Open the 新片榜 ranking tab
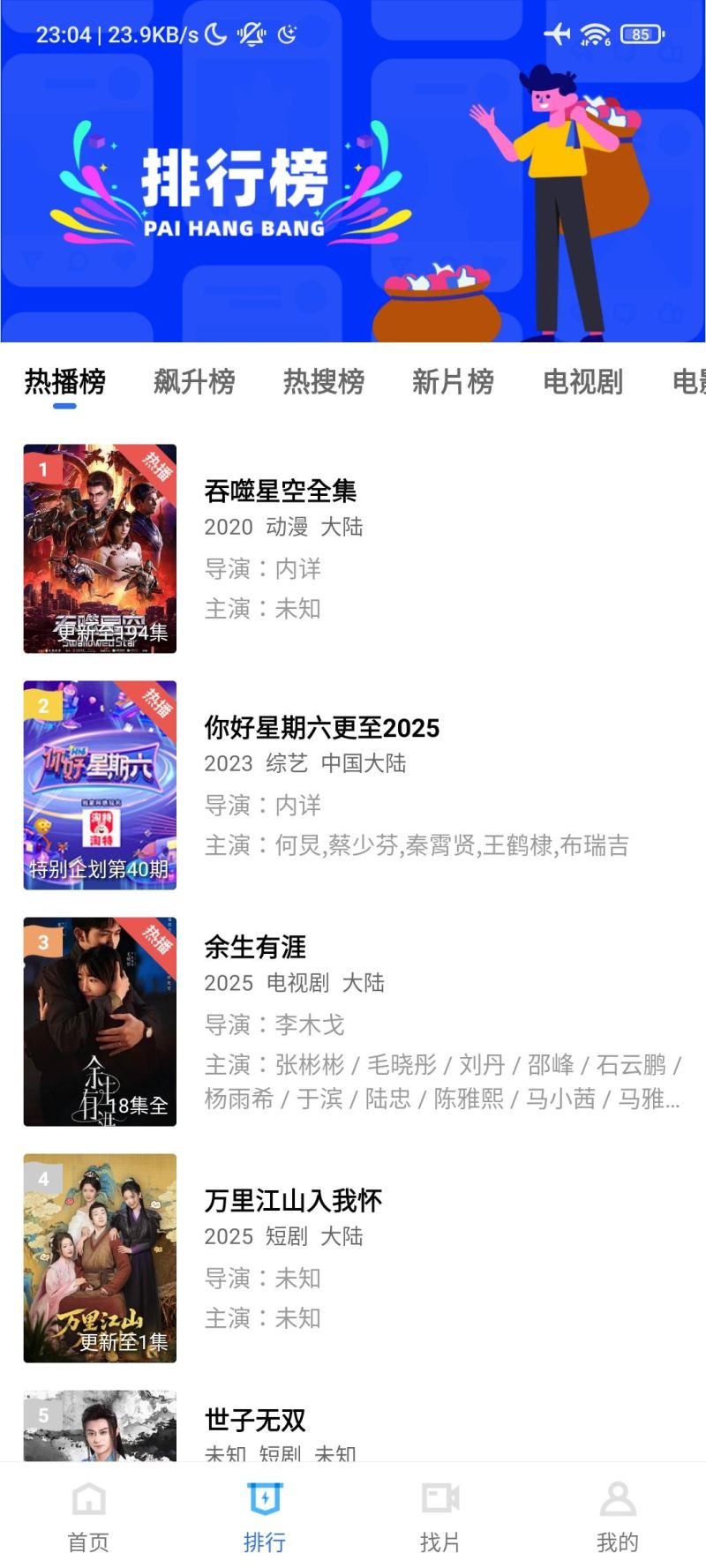 pyautogui.click(x=453, y=382)
